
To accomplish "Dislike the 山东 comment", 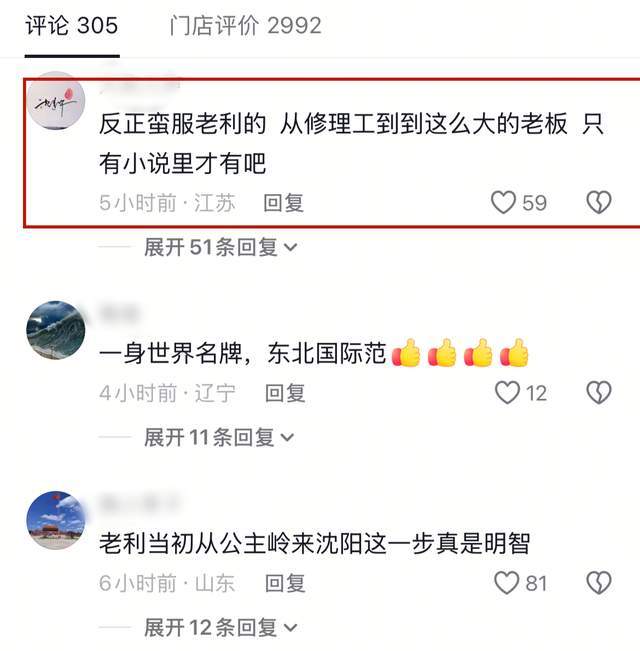I will pyautogui.click(x=598, y=582).
